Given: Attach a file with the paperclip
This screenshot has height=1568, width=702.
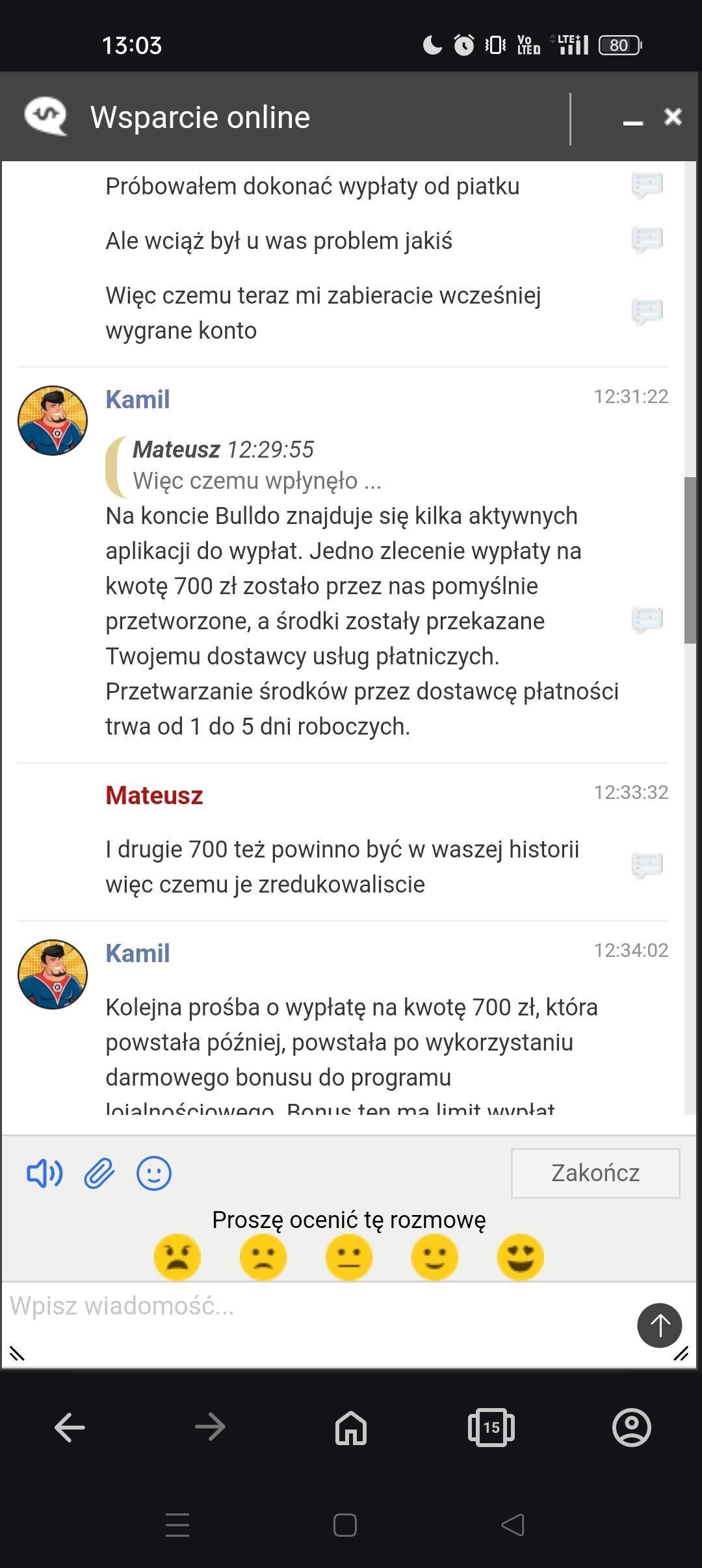Looking at the screenshot, I should 99,1173.
